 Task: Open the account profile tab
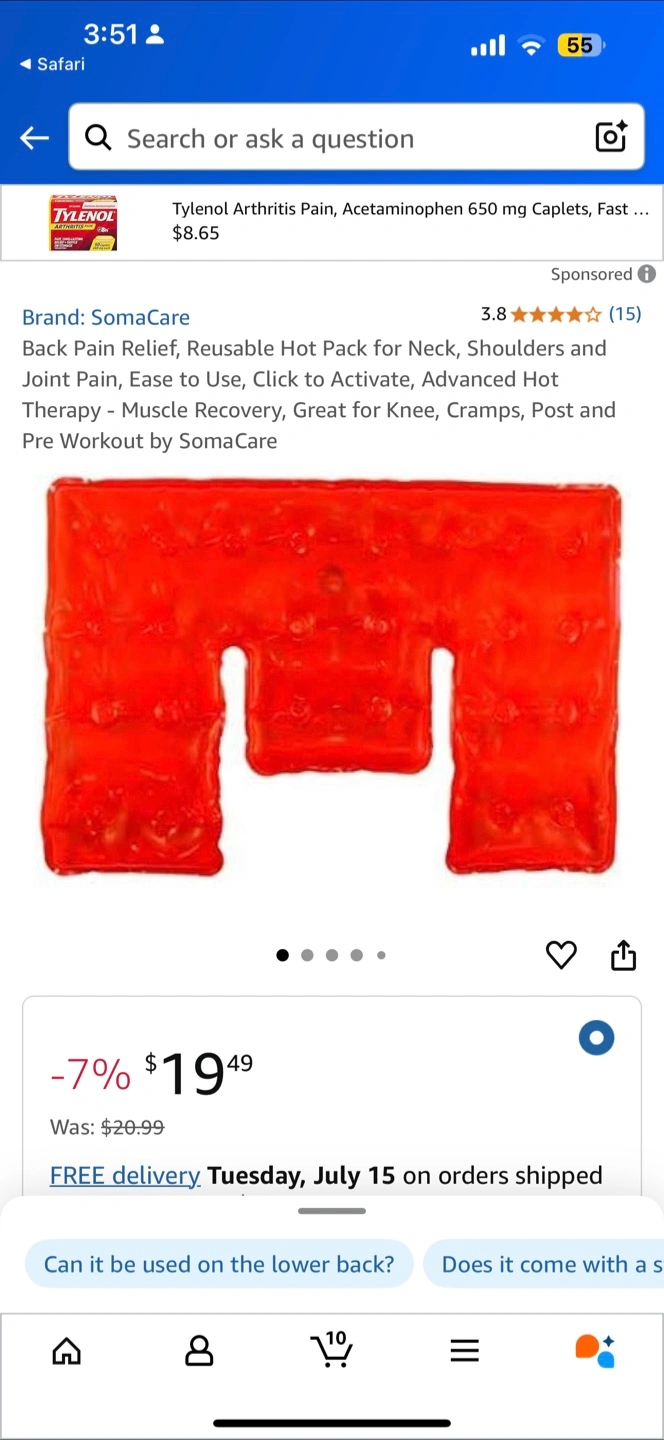point(199,1352)
